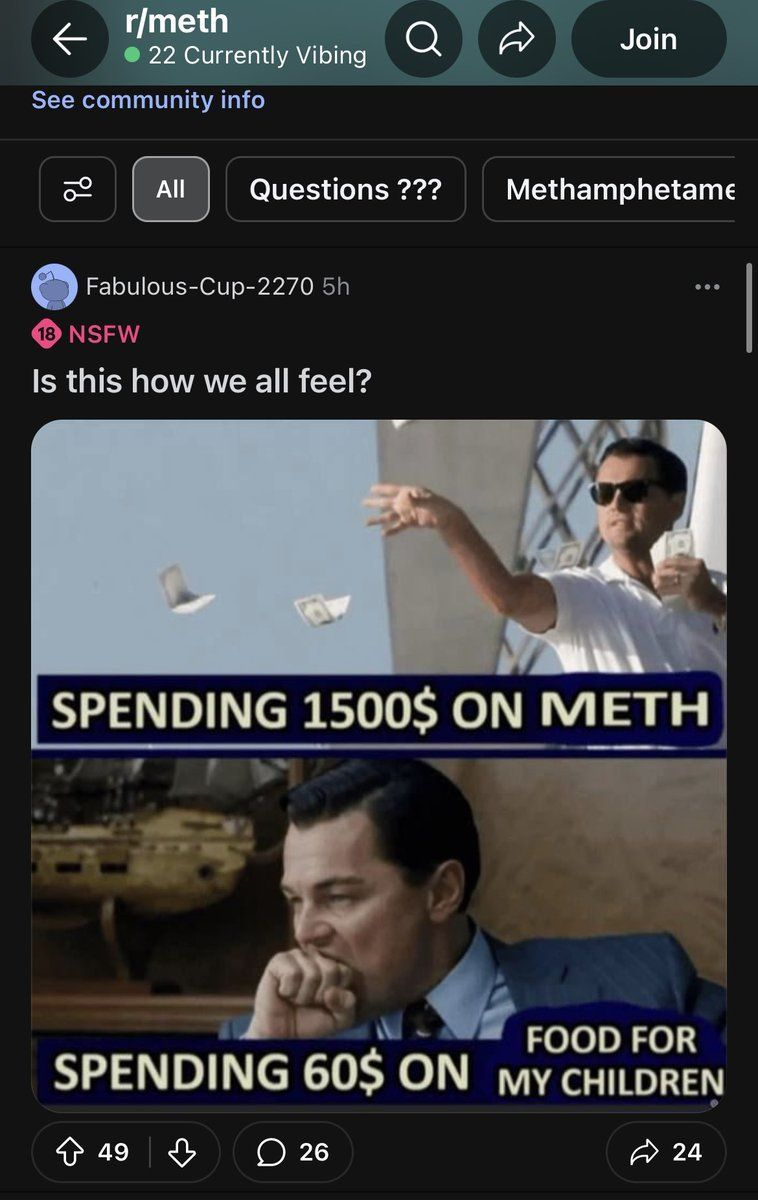Image resolution: width=758 pixels, height=1200 pixels.
Task: Go back using the back arrow
Action: 69,39
